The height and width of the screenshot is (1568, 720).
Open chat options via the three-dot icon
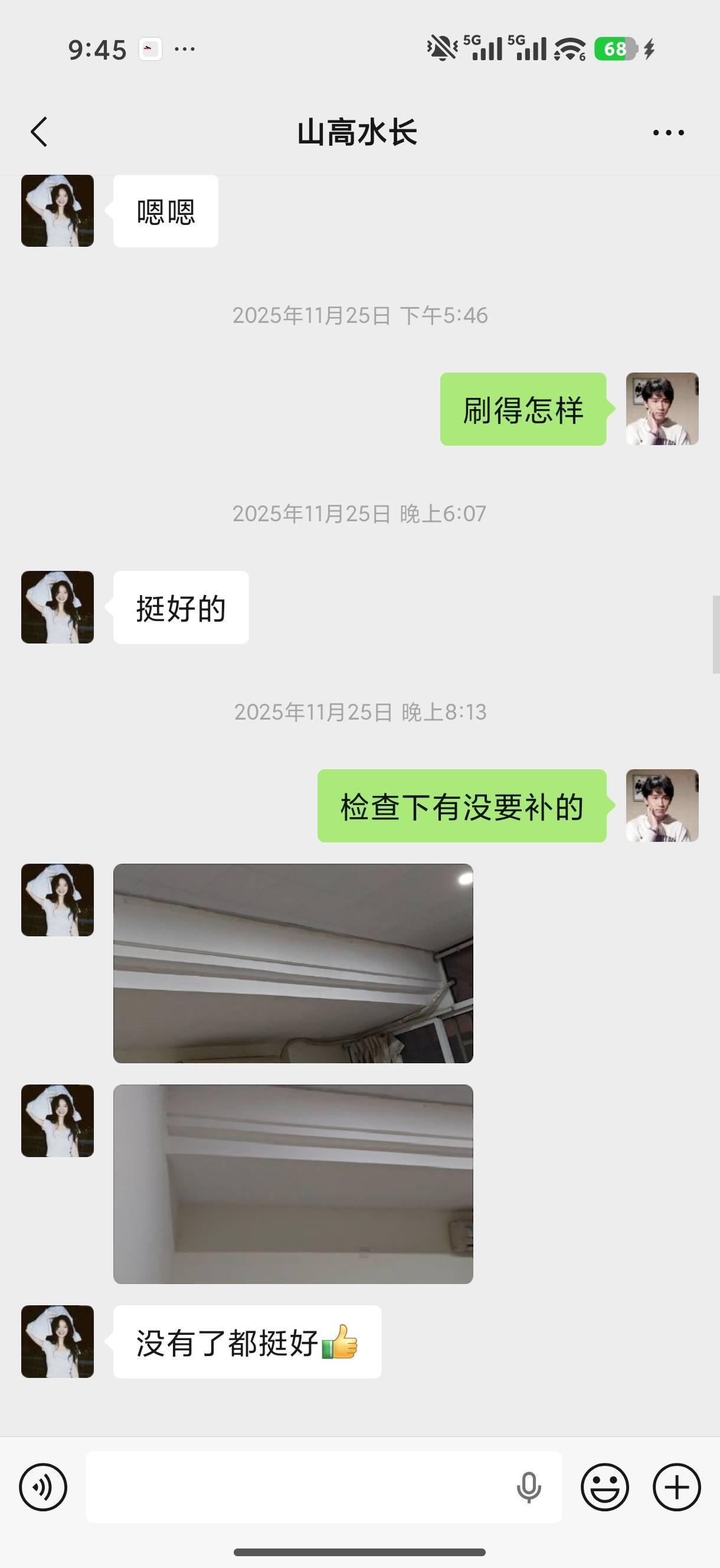click(x=667, y=132)
